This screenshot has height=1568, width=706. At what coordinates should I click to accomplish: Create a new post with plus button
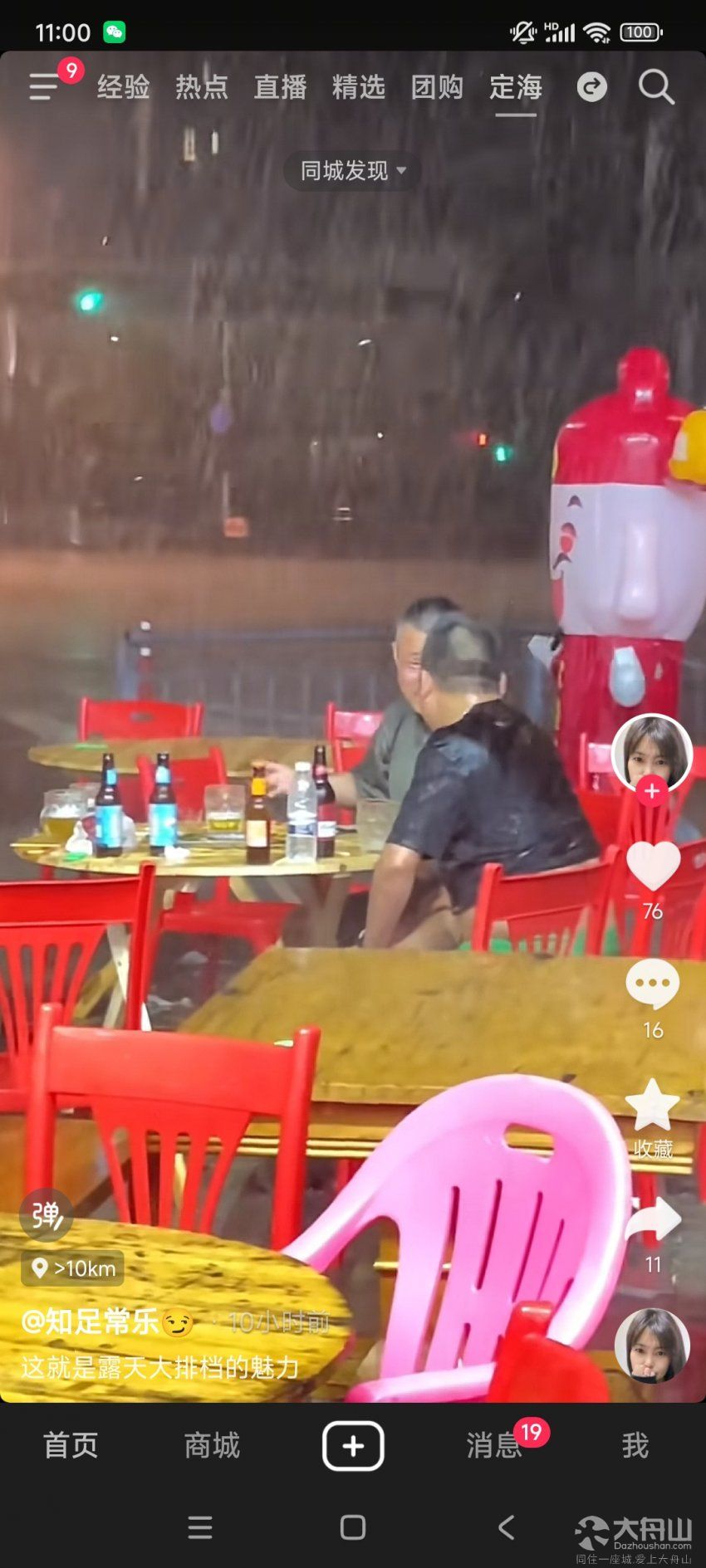353,1445
